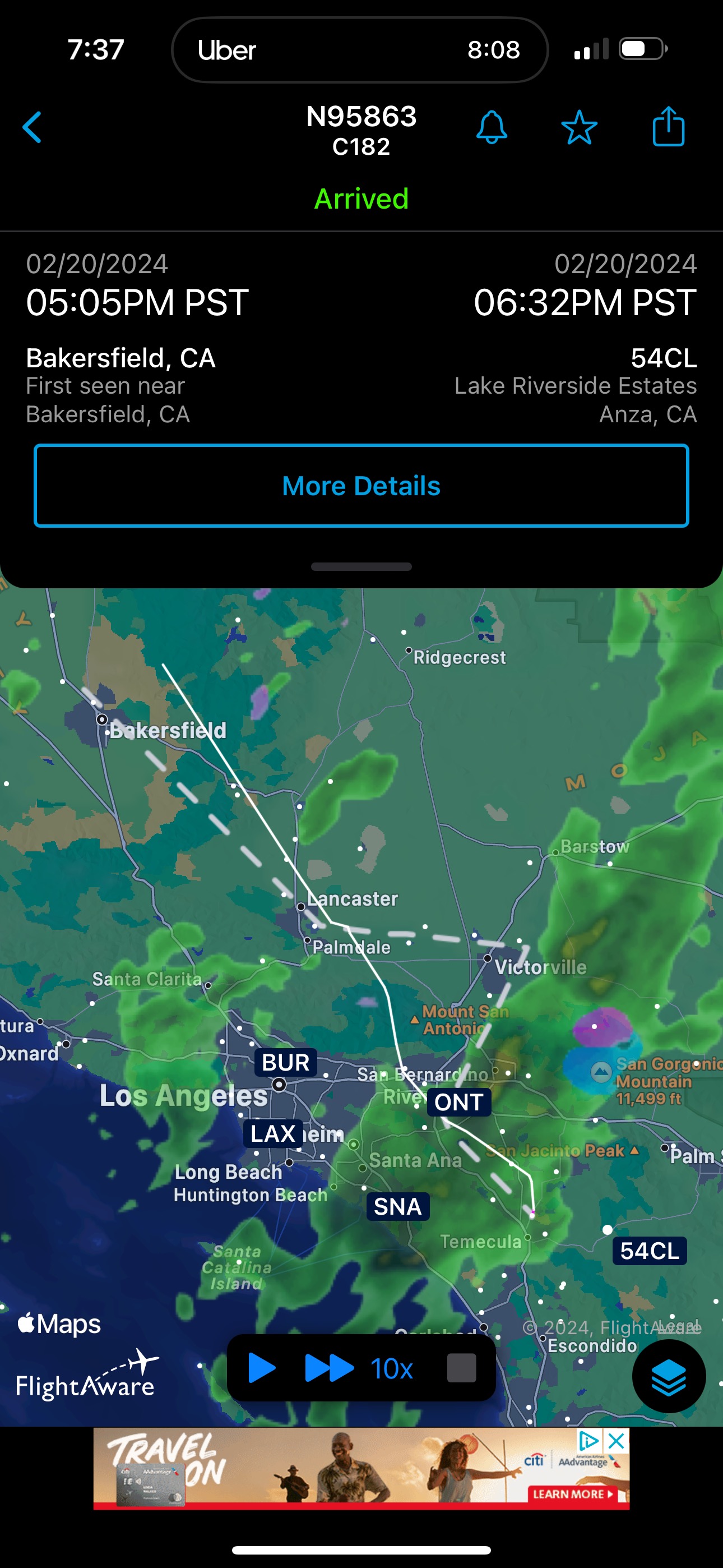Viewport: 723px width, 1568px height.
Task: Change the 10x playback speed
Action: click(x=391, y=1369)
